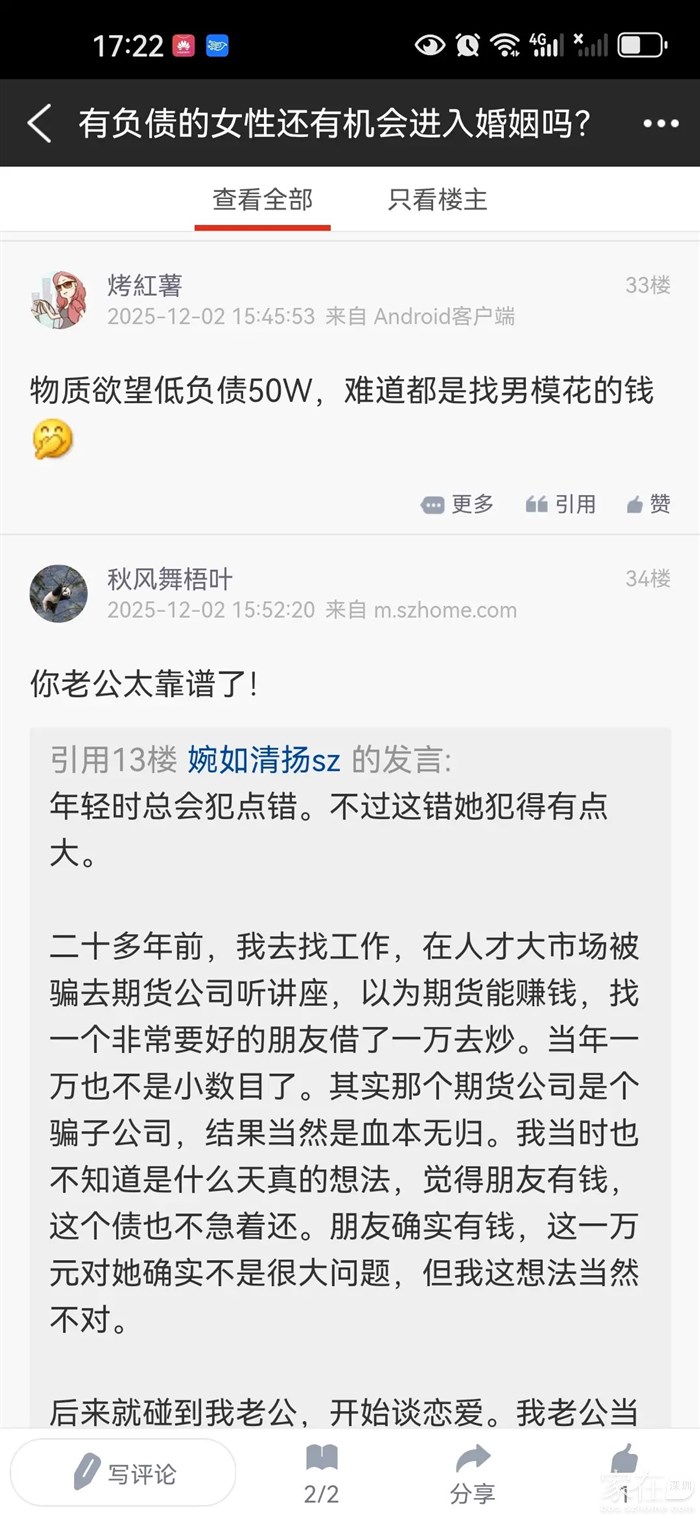Screen dimensions: 700x1516
Task: Open quoted user 婉如清扬sz link
Action: pos(264,760)
